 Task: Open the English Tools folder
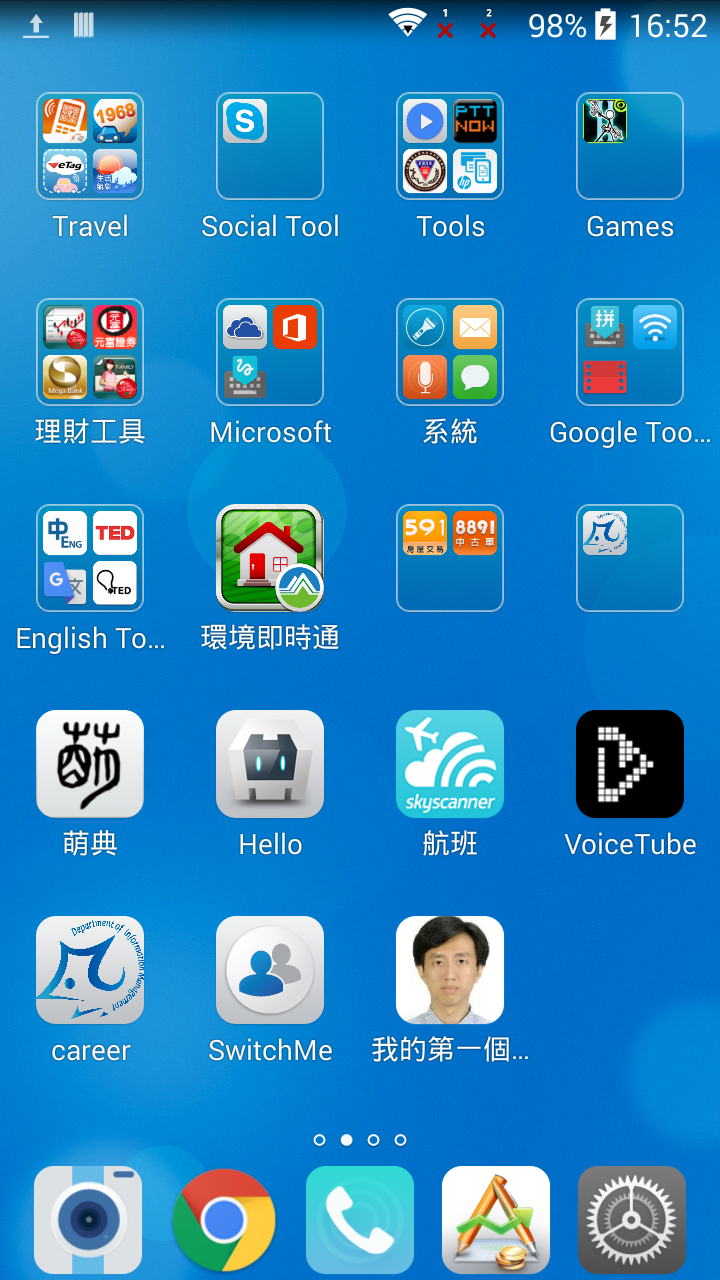tap(90, 558)
